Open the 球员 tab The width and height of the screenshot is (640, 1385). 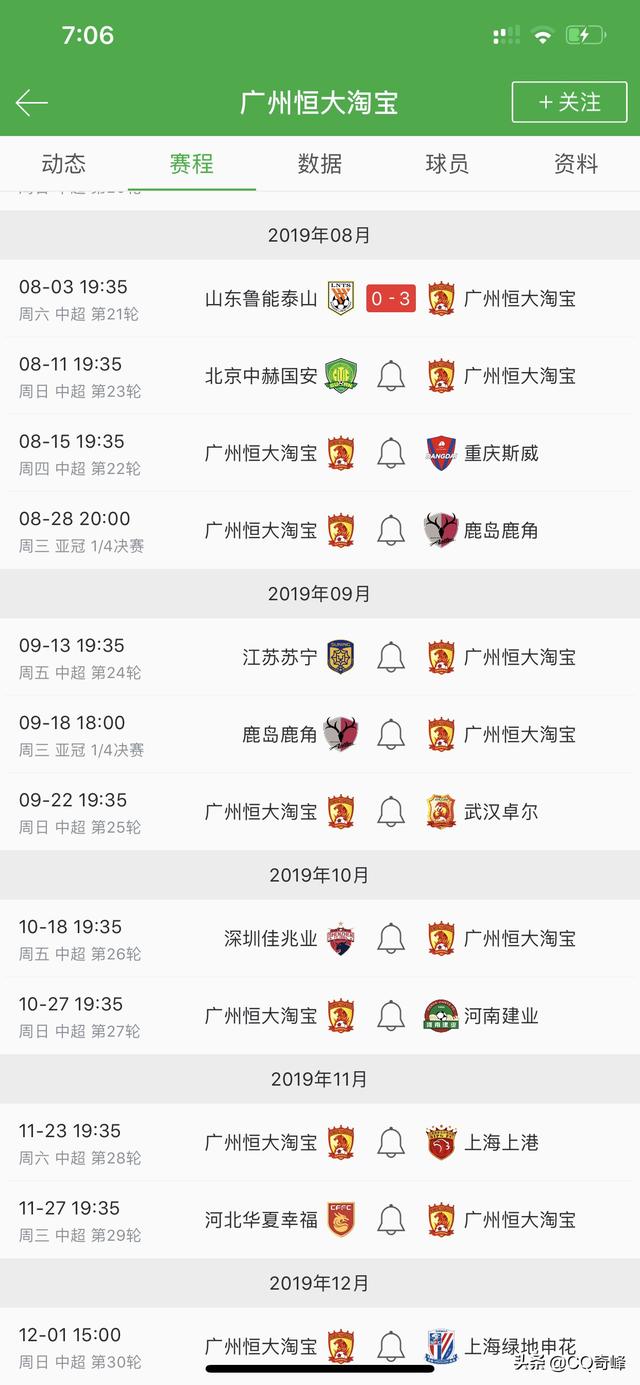[447, 164]
